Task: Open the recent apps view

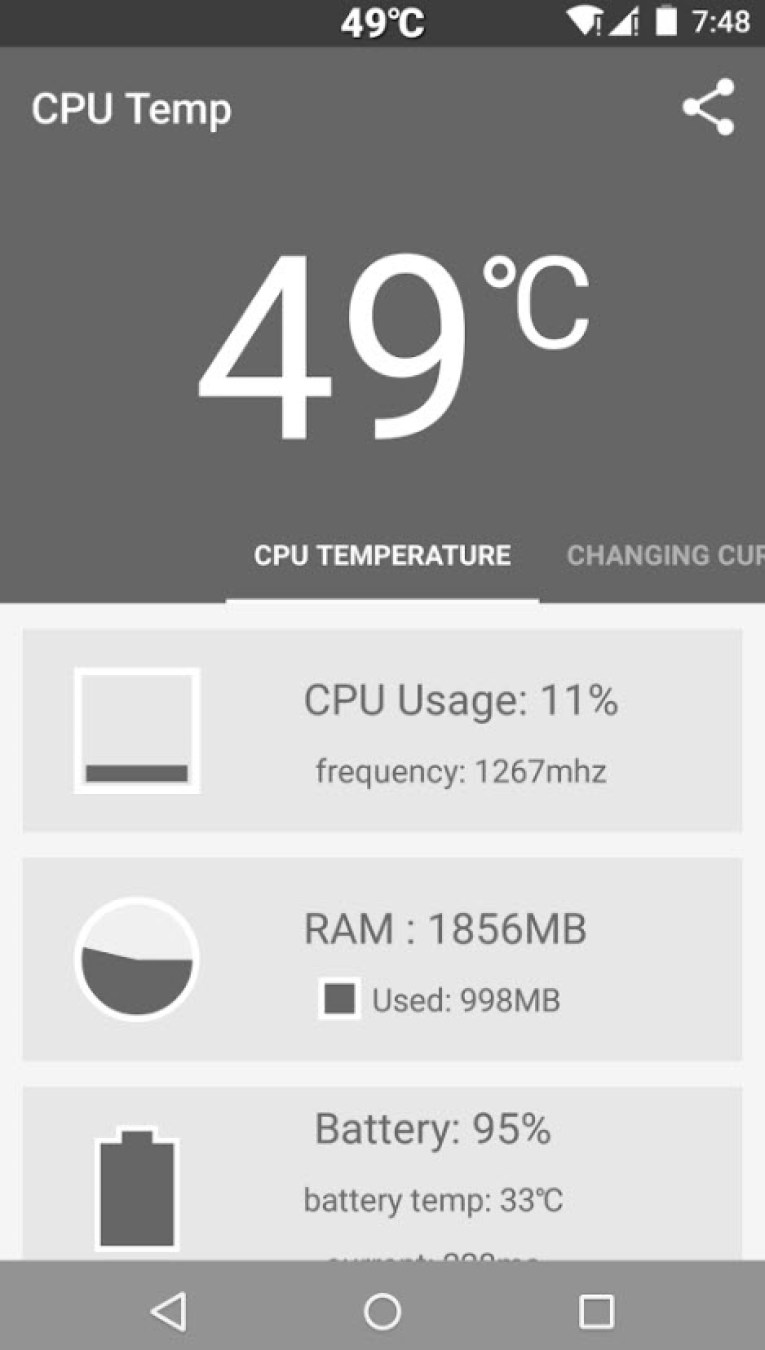Action: point(596,1311)
